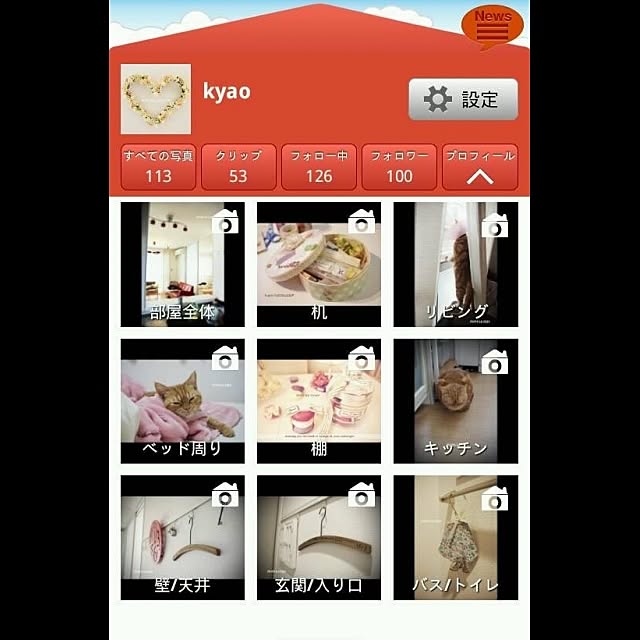Open the リビング photo tile
Image resolution: width=640 pixels, height=640 pixels.
tap(456, 265)
